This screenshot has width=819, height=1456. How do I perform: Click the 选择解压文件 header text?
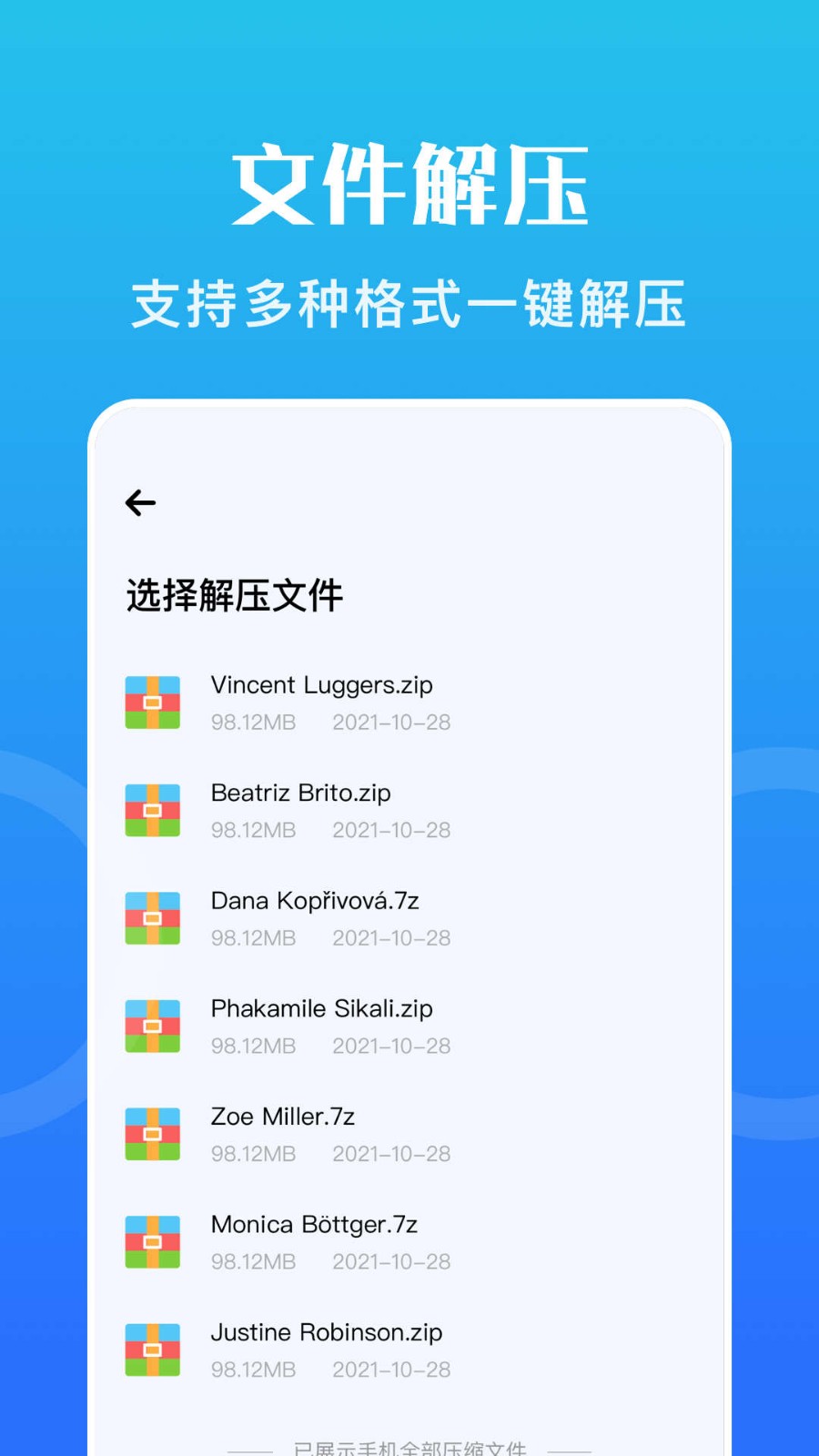pos(234,595)
